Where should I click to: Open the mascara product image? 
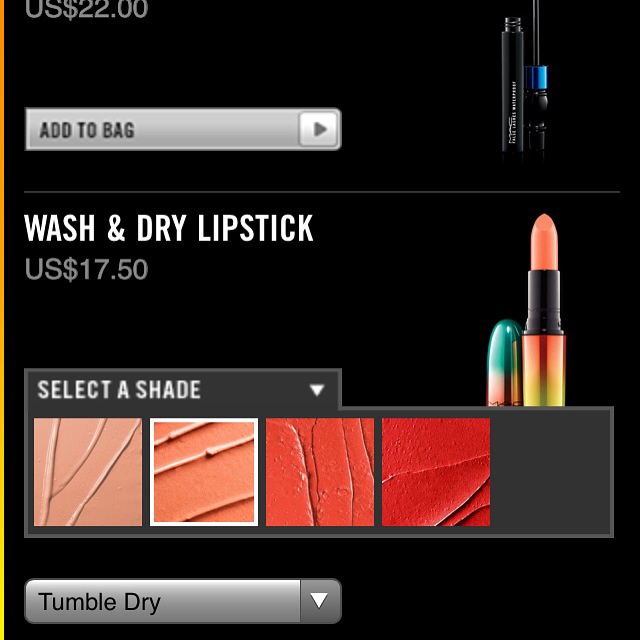[x=526, y=85]
